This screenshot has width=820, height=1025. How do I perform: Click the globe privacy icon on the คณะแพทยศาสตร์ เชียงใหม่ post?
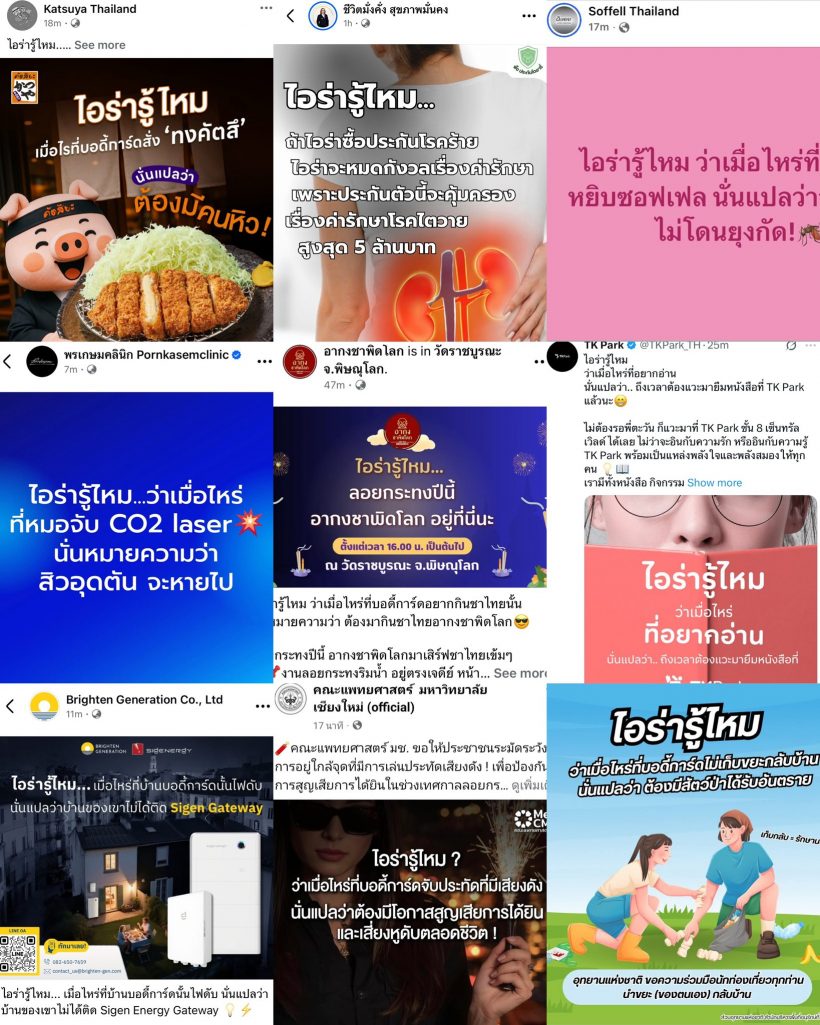click(x=358, y=724)
